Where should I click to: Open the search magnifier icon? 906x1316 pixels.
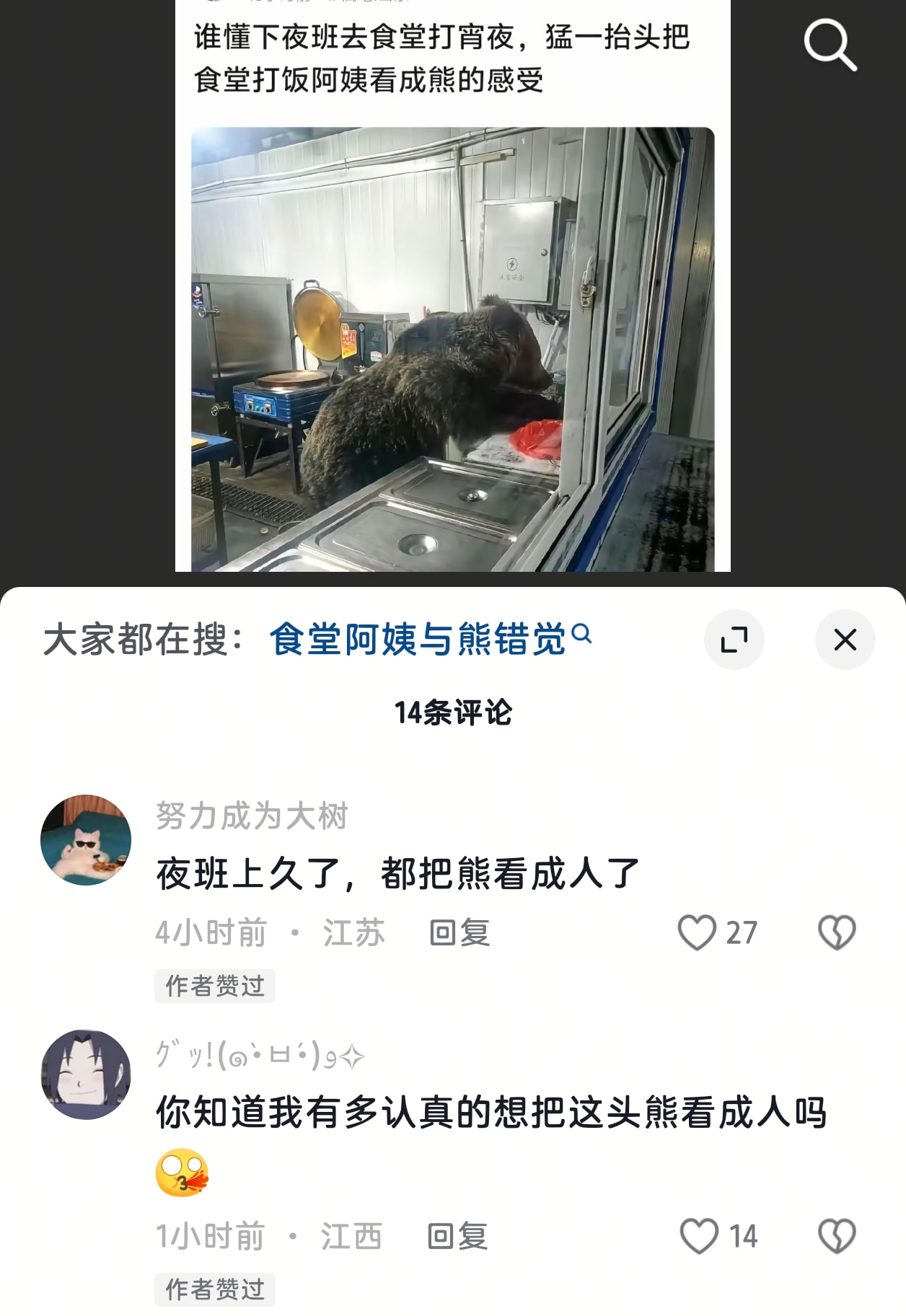tap(830, 45)
